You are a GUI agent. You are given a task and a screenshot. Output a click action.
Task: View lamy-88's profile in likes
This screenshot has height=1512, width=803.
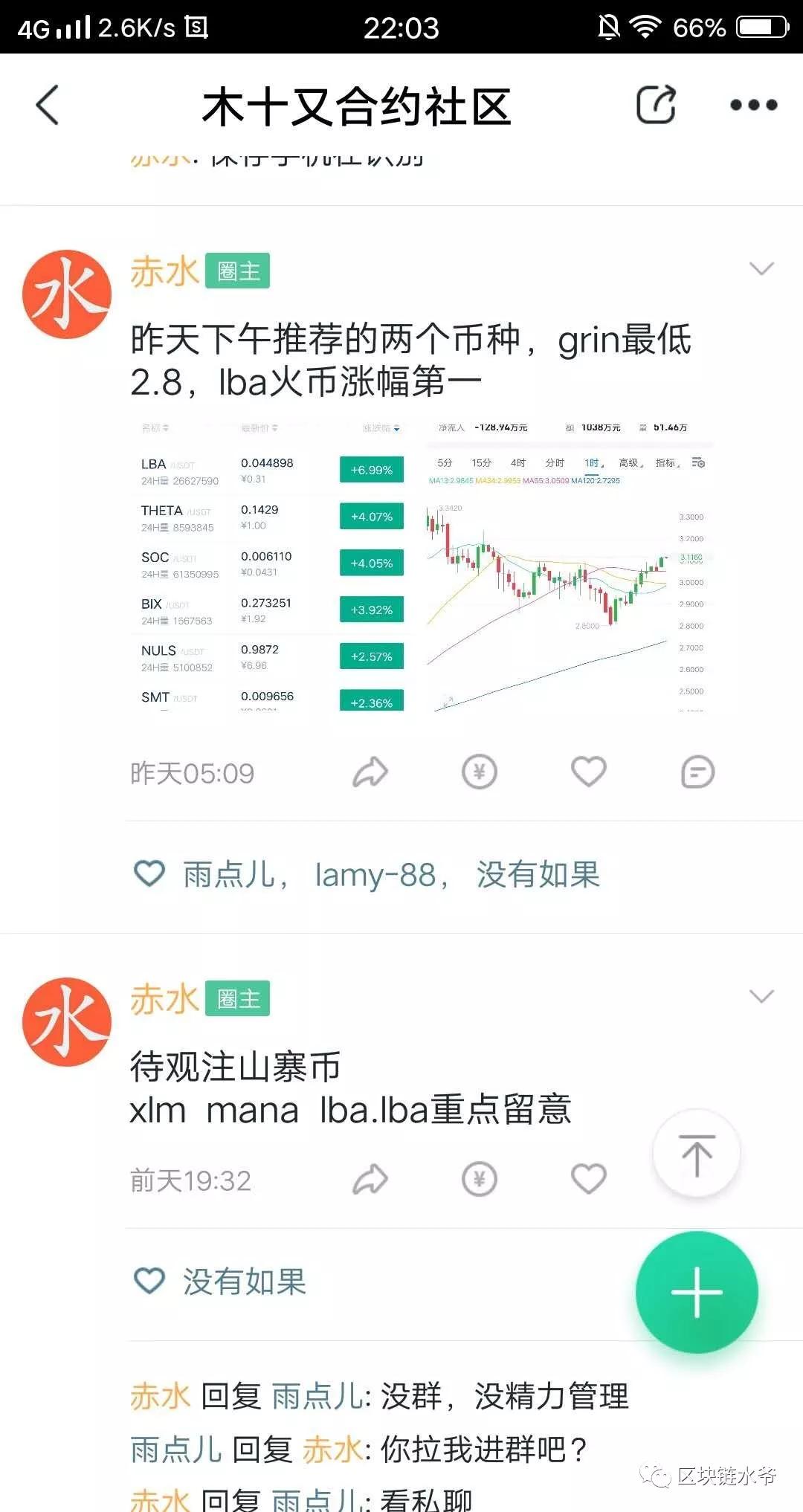point(375,875)
